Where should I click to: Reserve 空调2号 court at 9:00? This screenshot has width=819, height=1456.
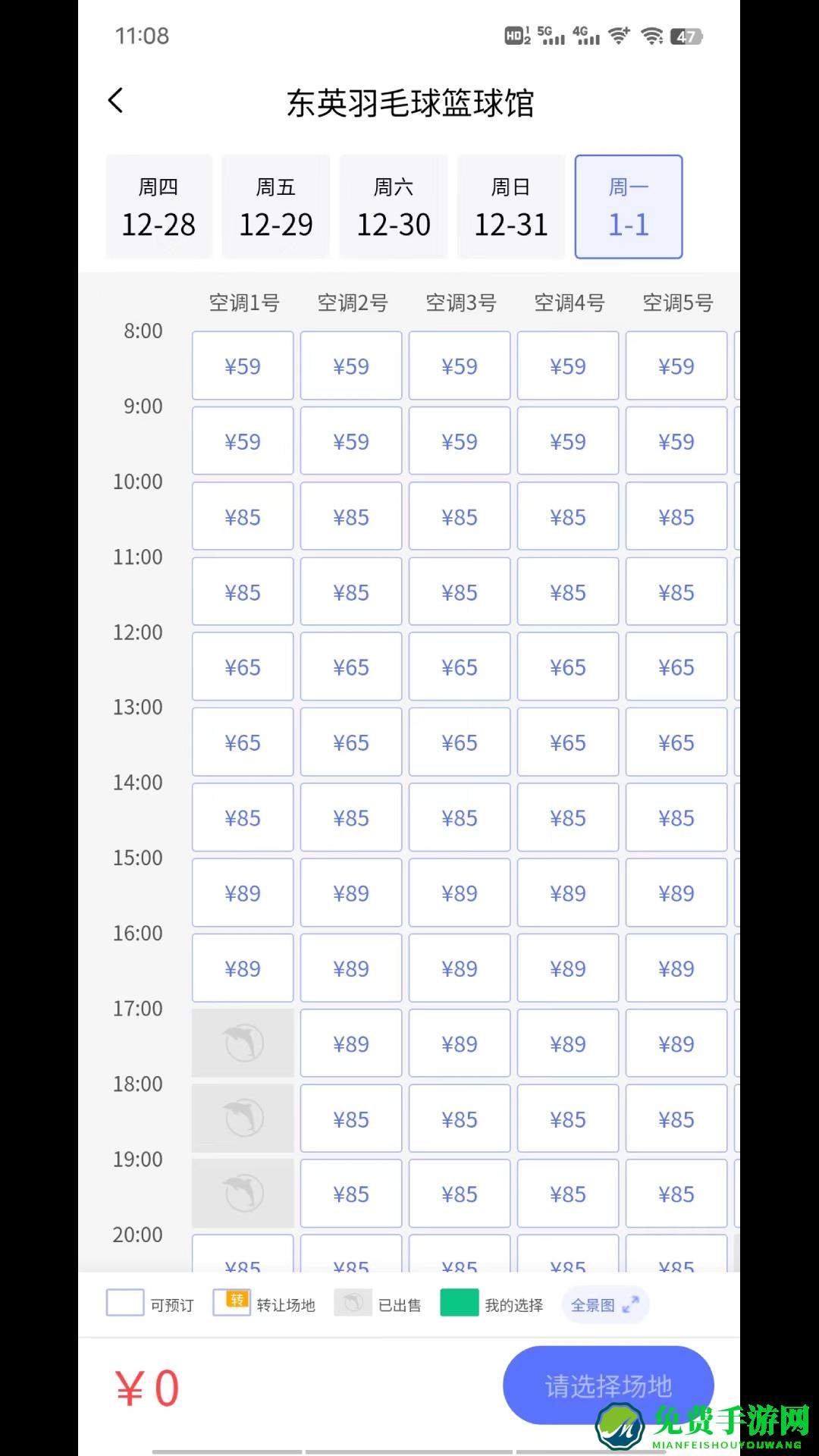351,441
